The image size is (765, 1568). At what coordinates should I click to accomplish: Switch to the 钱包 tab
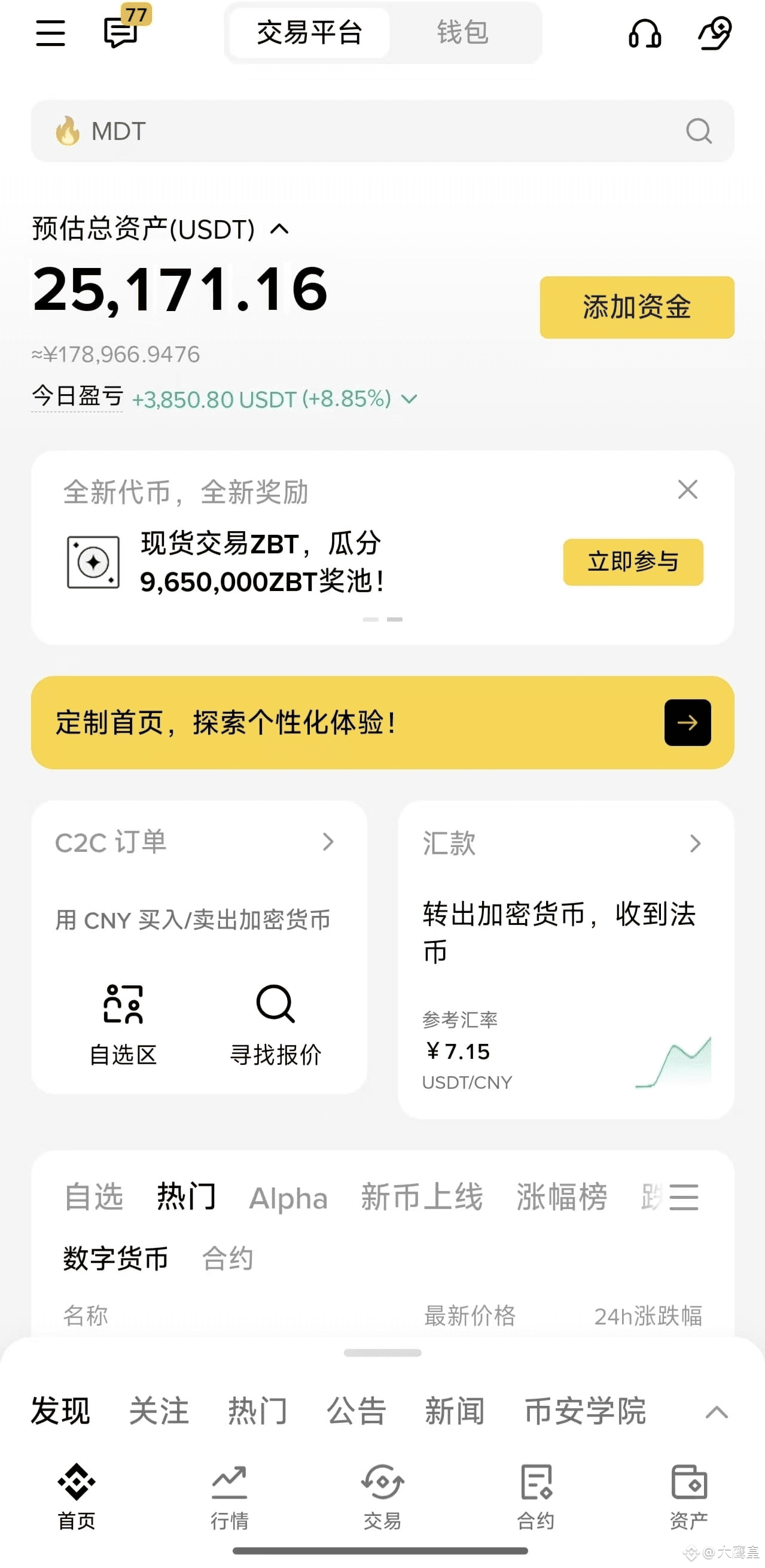click(462, 34)
